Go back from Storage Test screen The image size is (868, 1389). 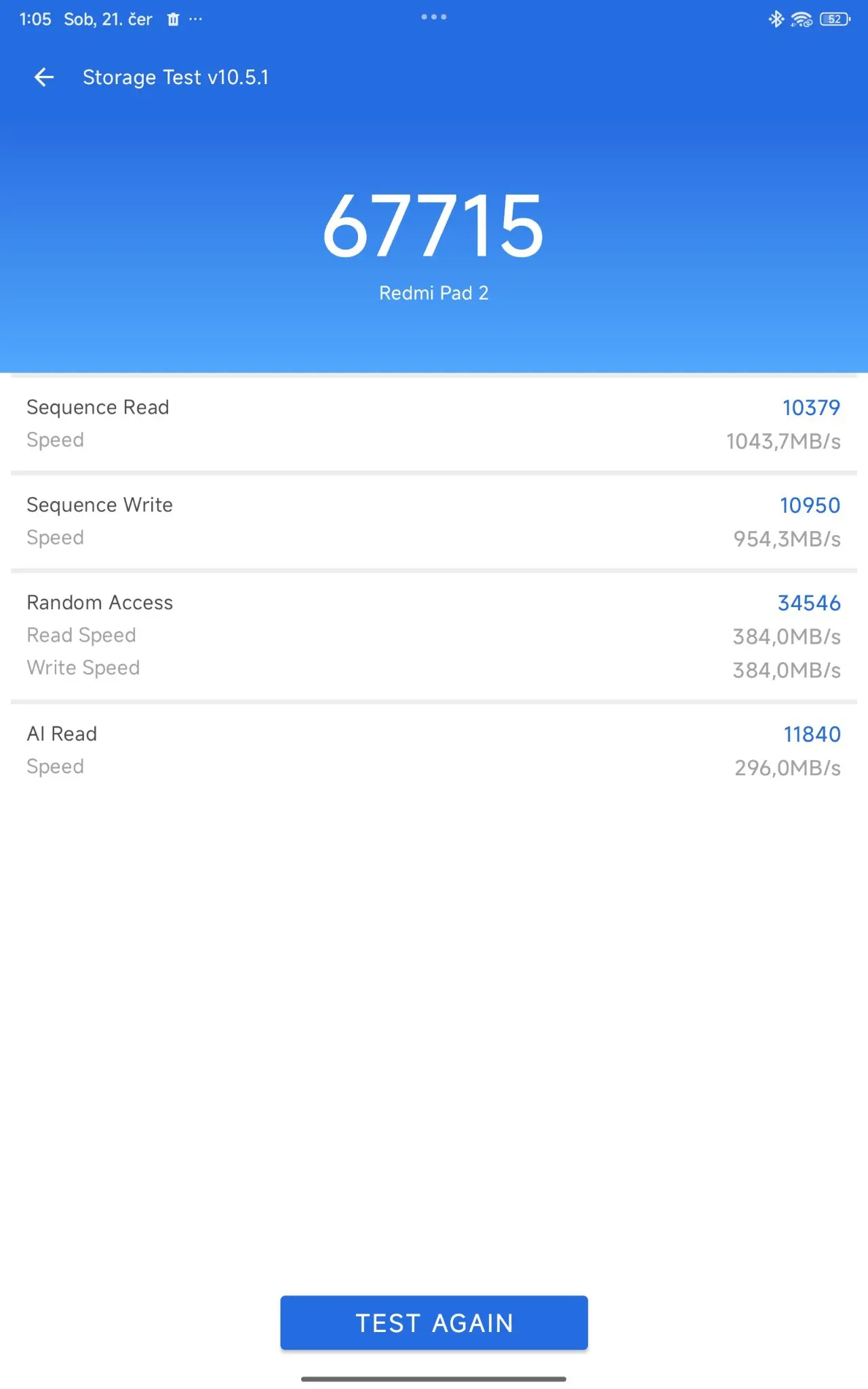(44, 77)
